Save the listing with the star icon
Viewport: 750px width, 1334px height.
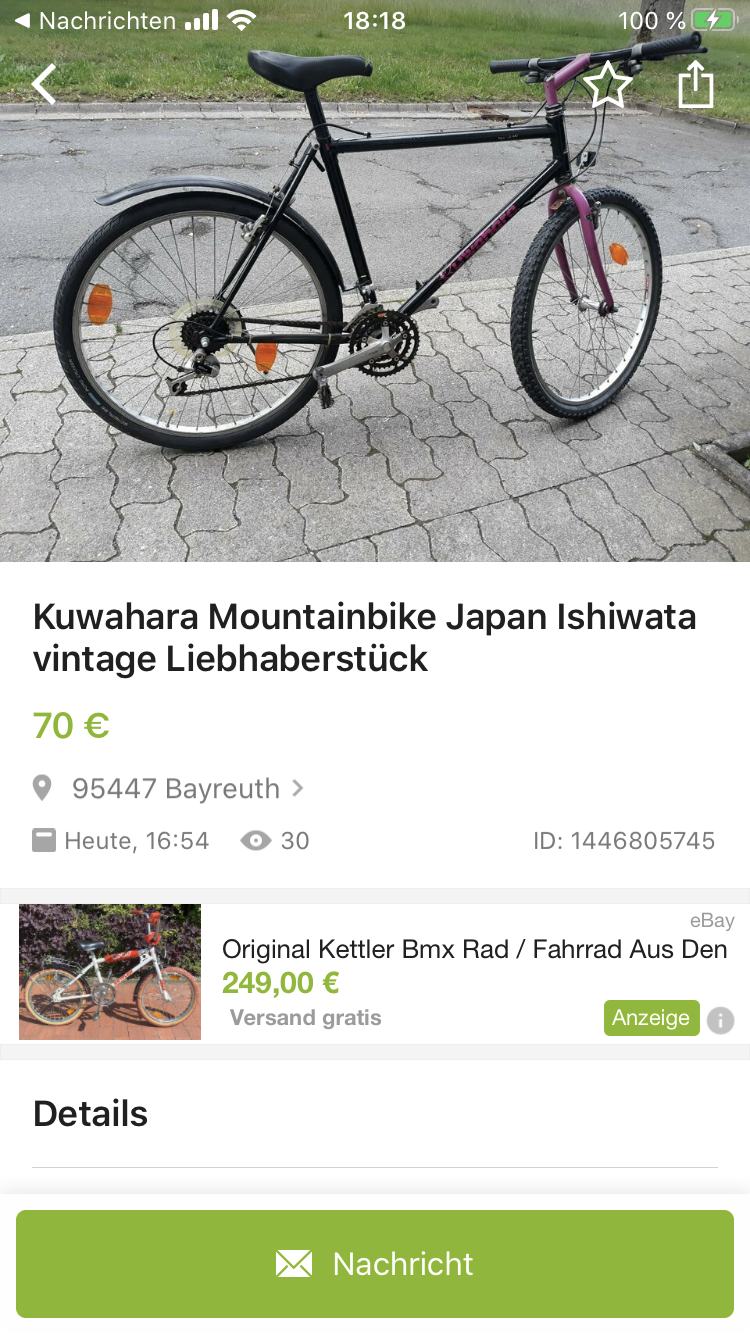pos(607,85)
